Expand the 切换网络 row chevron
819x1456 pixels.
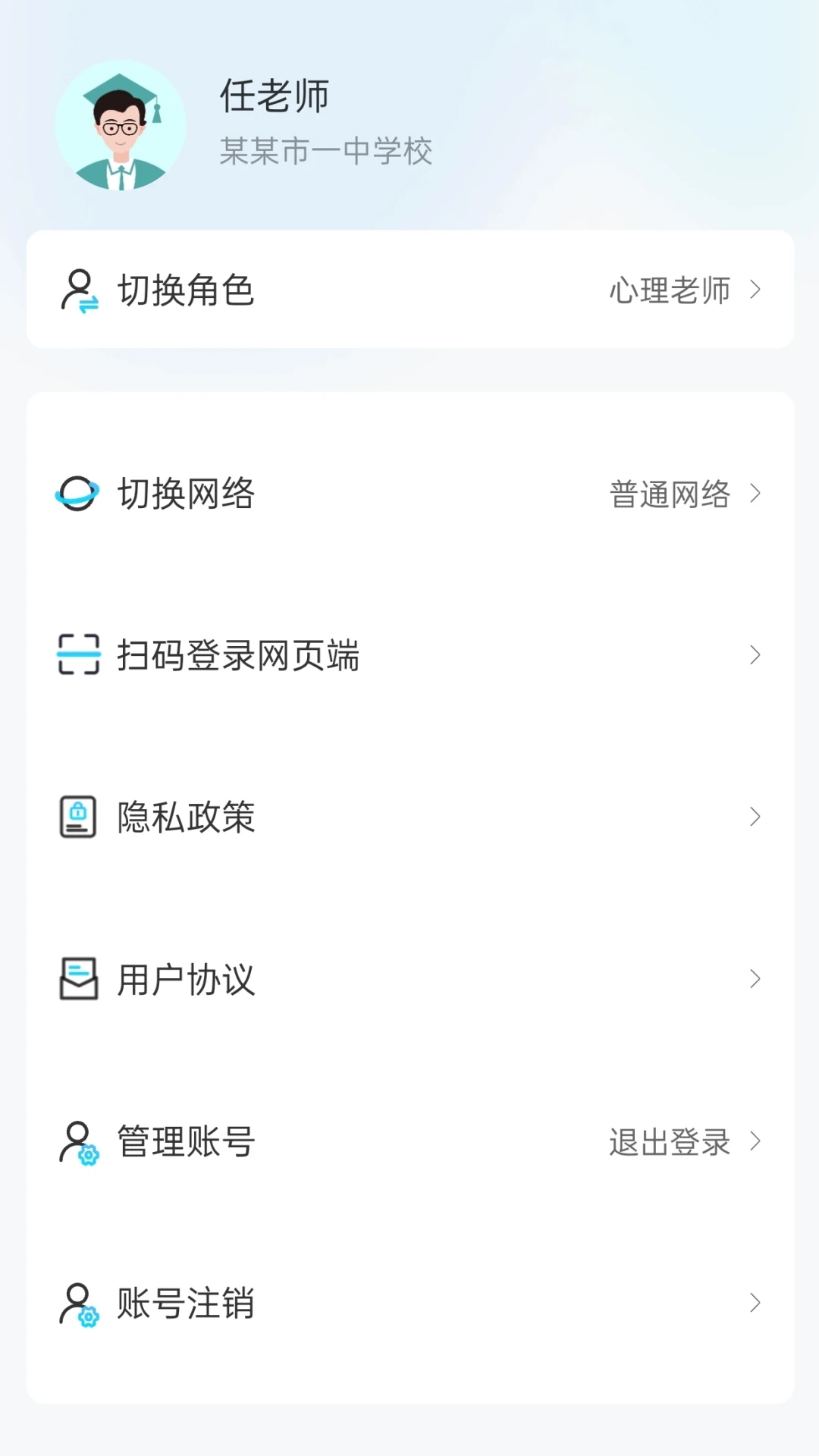[x=756, y=493]
